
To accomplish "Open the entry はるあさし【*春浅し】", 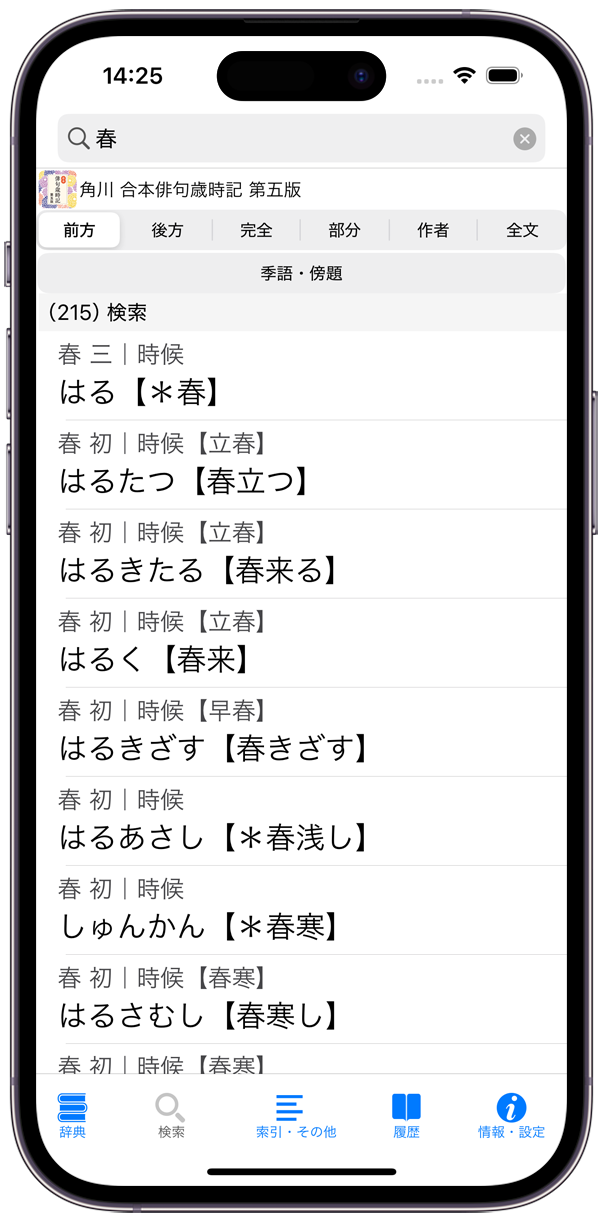I will (300, 821).
